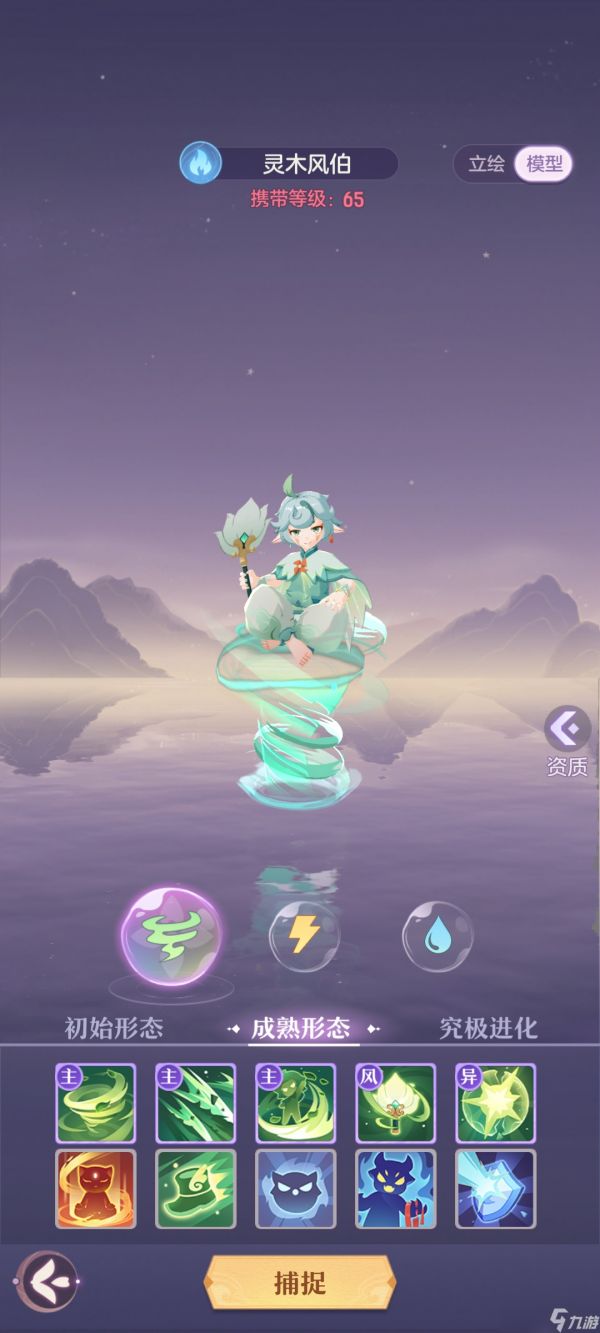
Task: Go back using the round arrow button
Action: click(x=45, y=1281)
